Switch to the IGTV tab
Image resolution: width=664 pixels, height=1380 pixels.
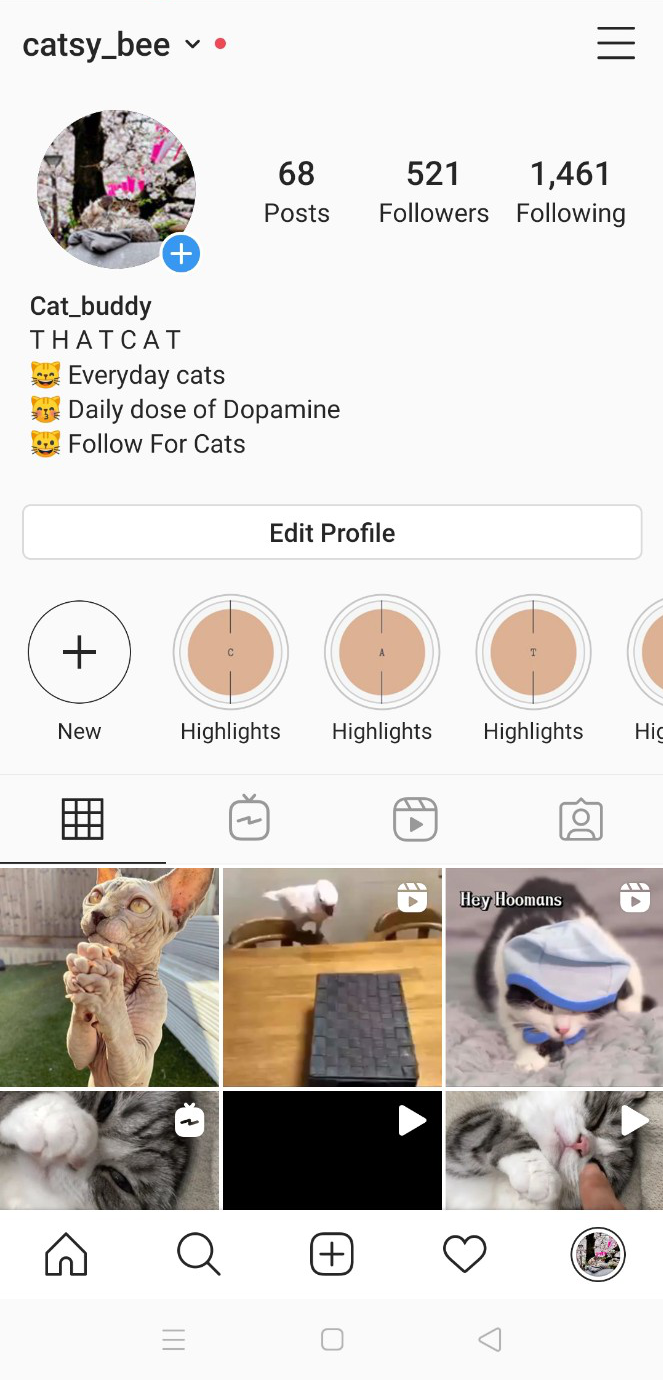249,819
